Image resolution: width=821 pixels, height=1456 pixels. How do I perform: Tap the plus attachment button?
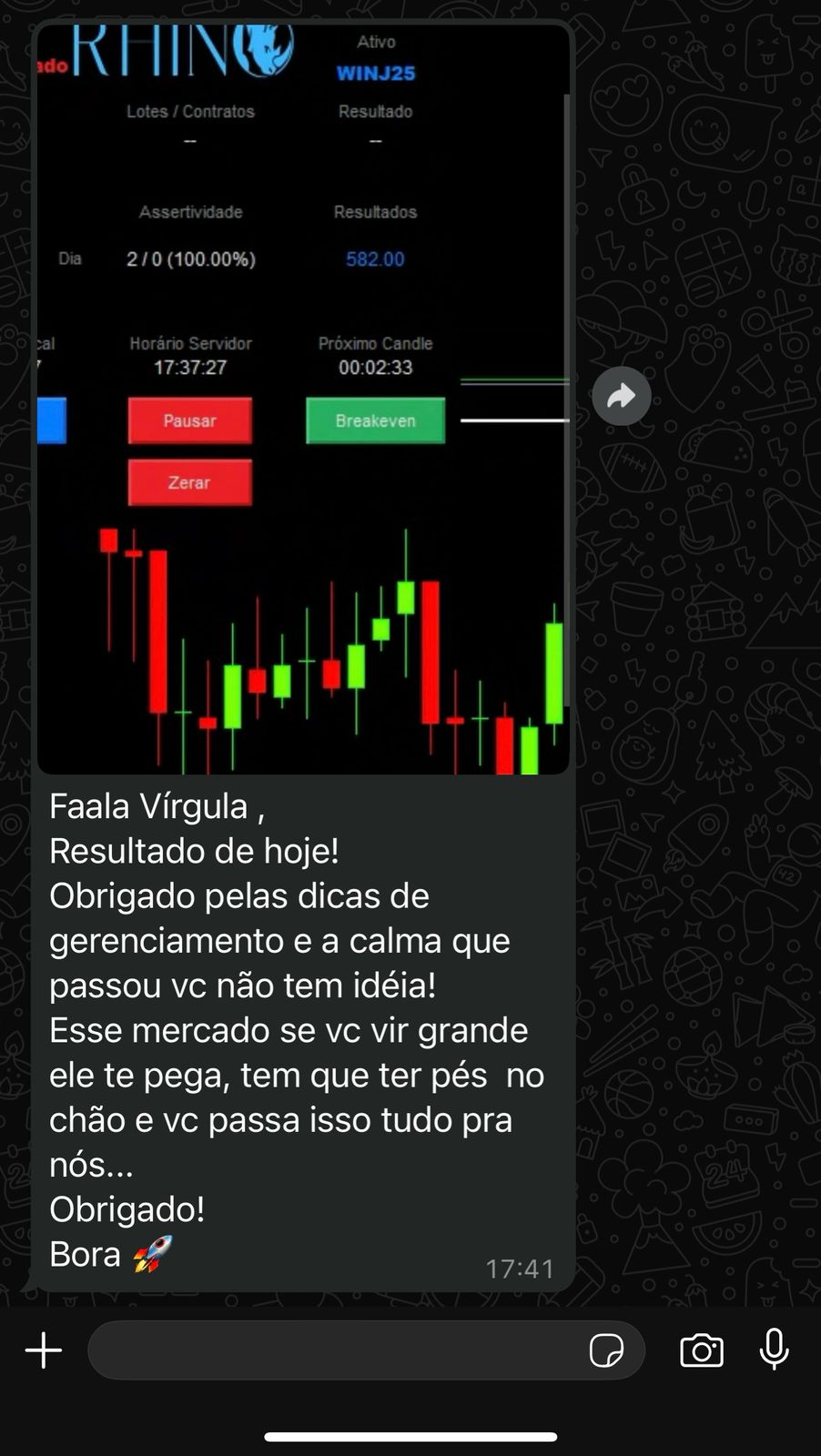coord(44,1350)
